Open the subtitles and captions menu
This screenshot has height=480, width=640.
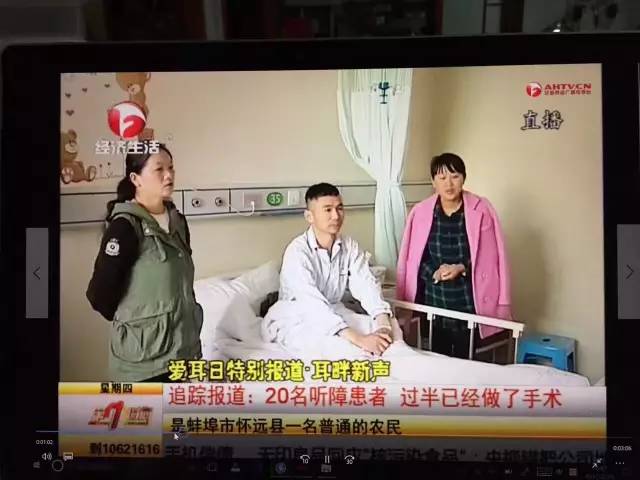pos(68,457)
